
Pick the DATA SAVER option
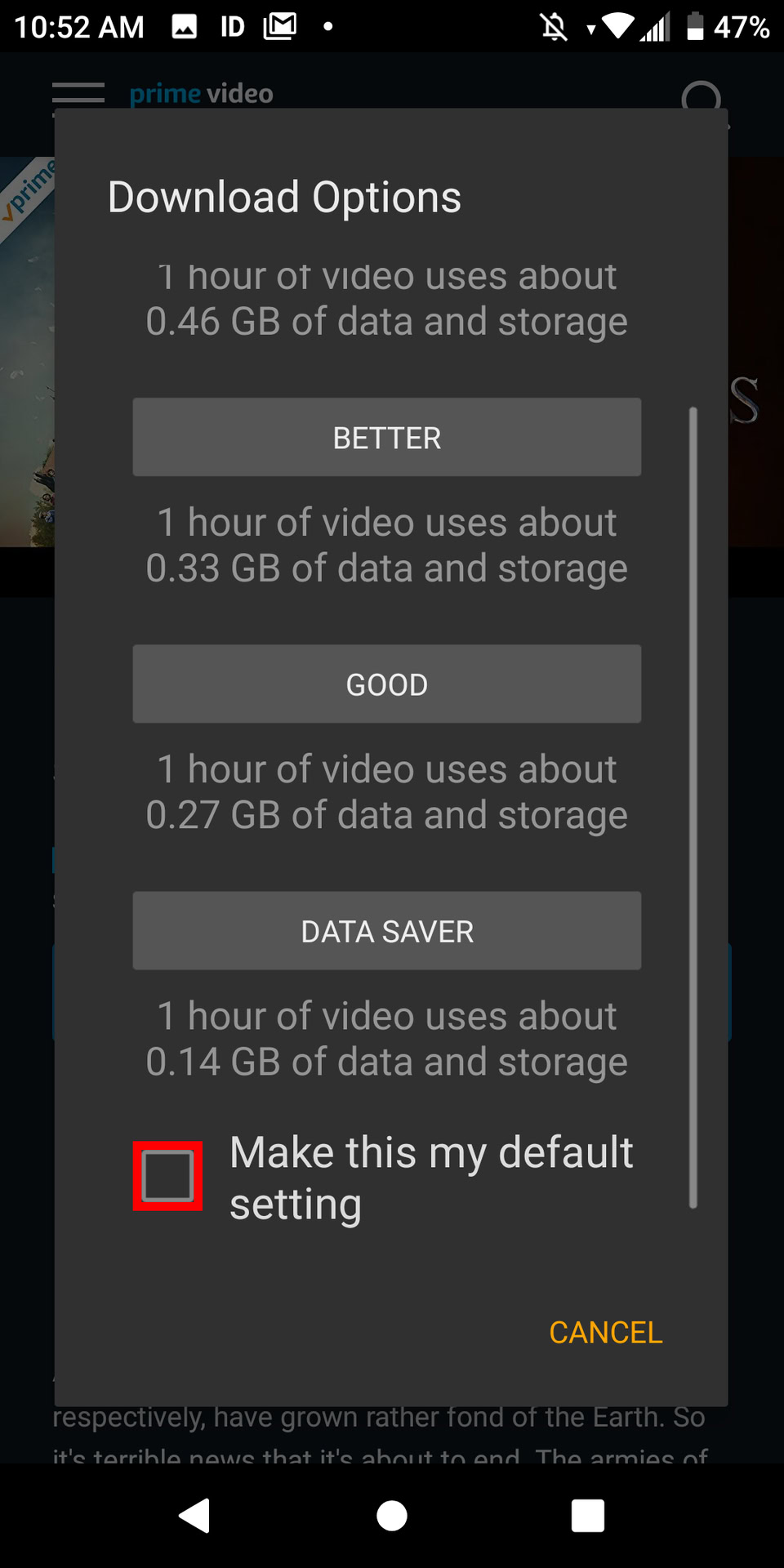coord(386,931)
